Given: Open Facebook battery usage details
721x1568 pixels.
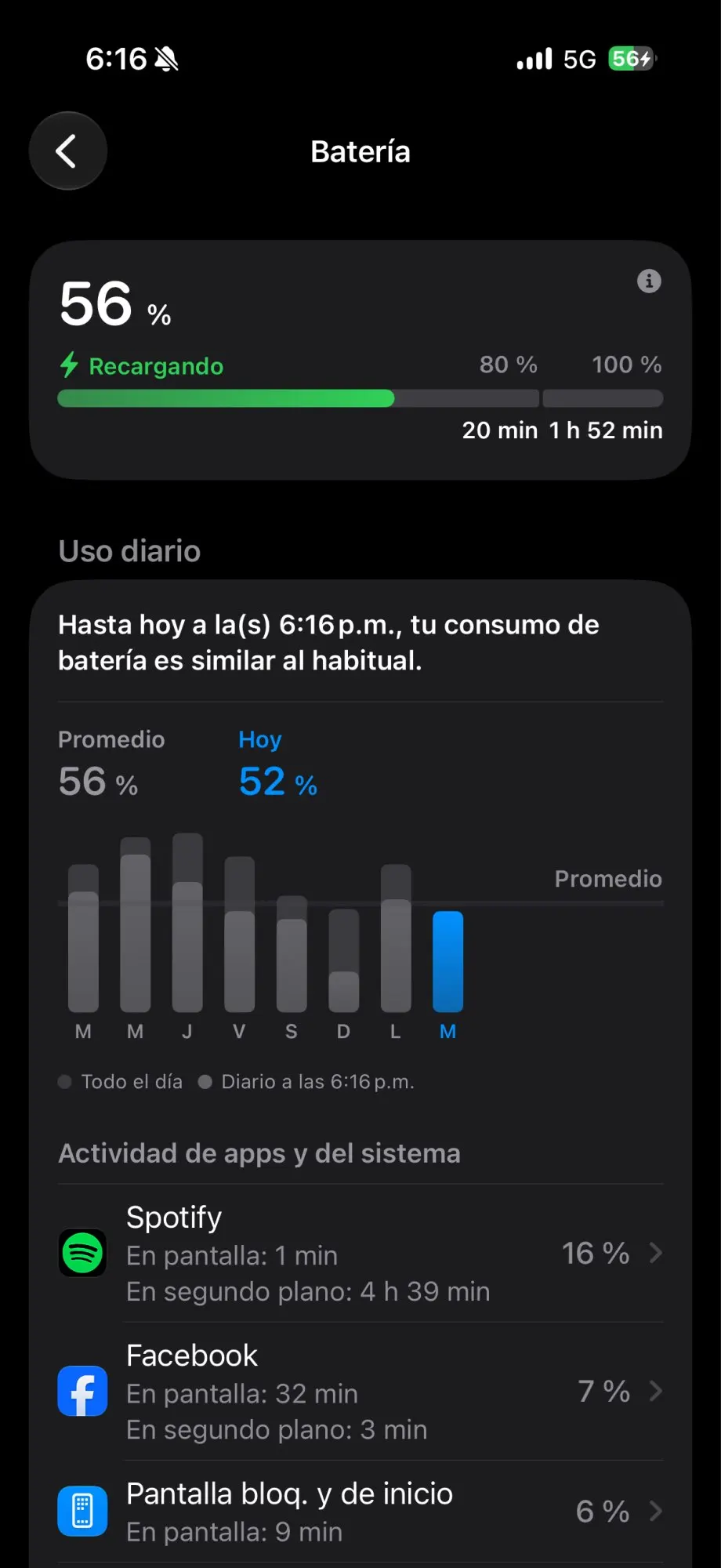Looking at the screenshot, I should [360, 1392].
